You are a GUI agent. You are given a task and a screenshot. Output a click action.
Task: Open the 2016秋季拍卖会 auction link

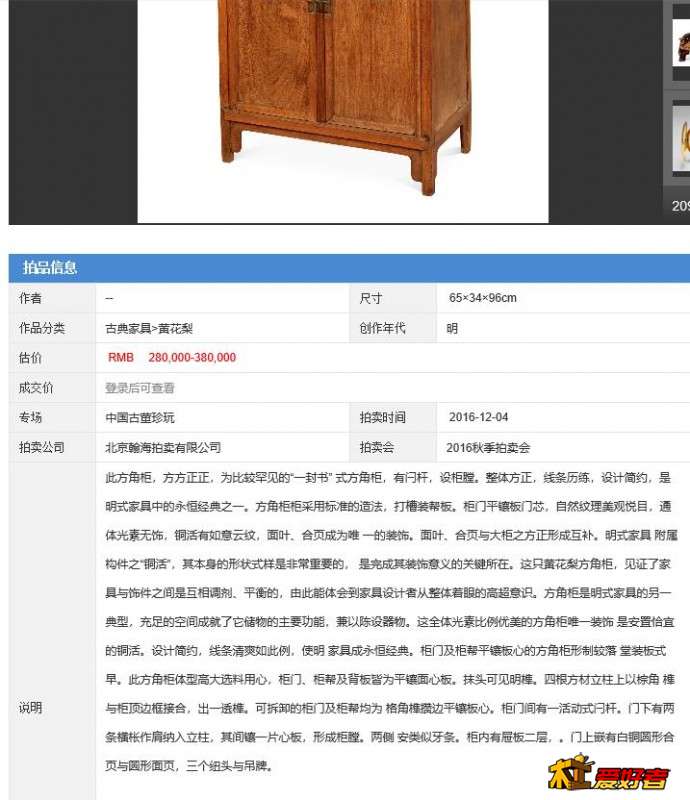488,448
